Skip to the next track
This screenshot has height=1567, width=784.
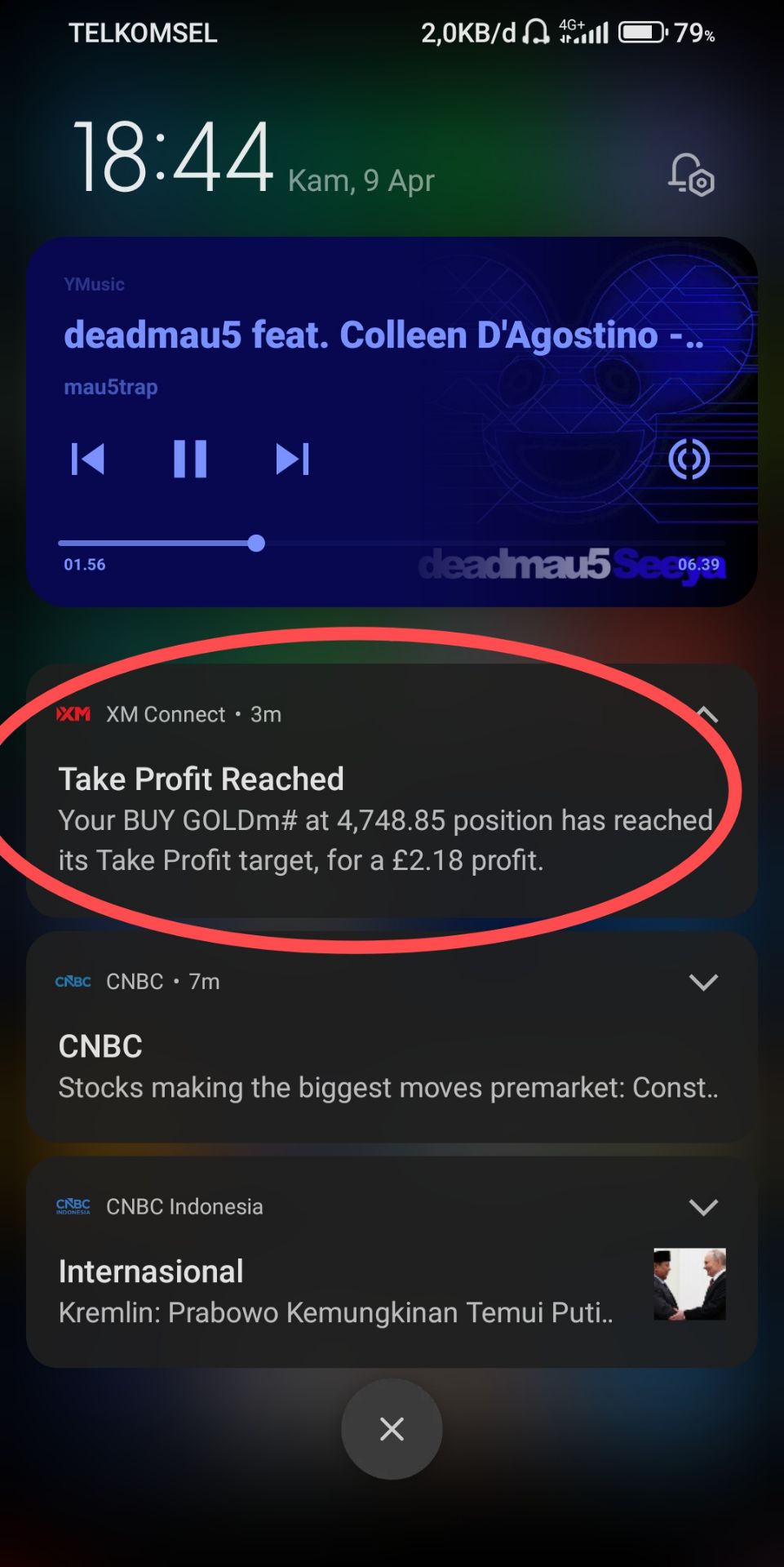coord(292,459)
